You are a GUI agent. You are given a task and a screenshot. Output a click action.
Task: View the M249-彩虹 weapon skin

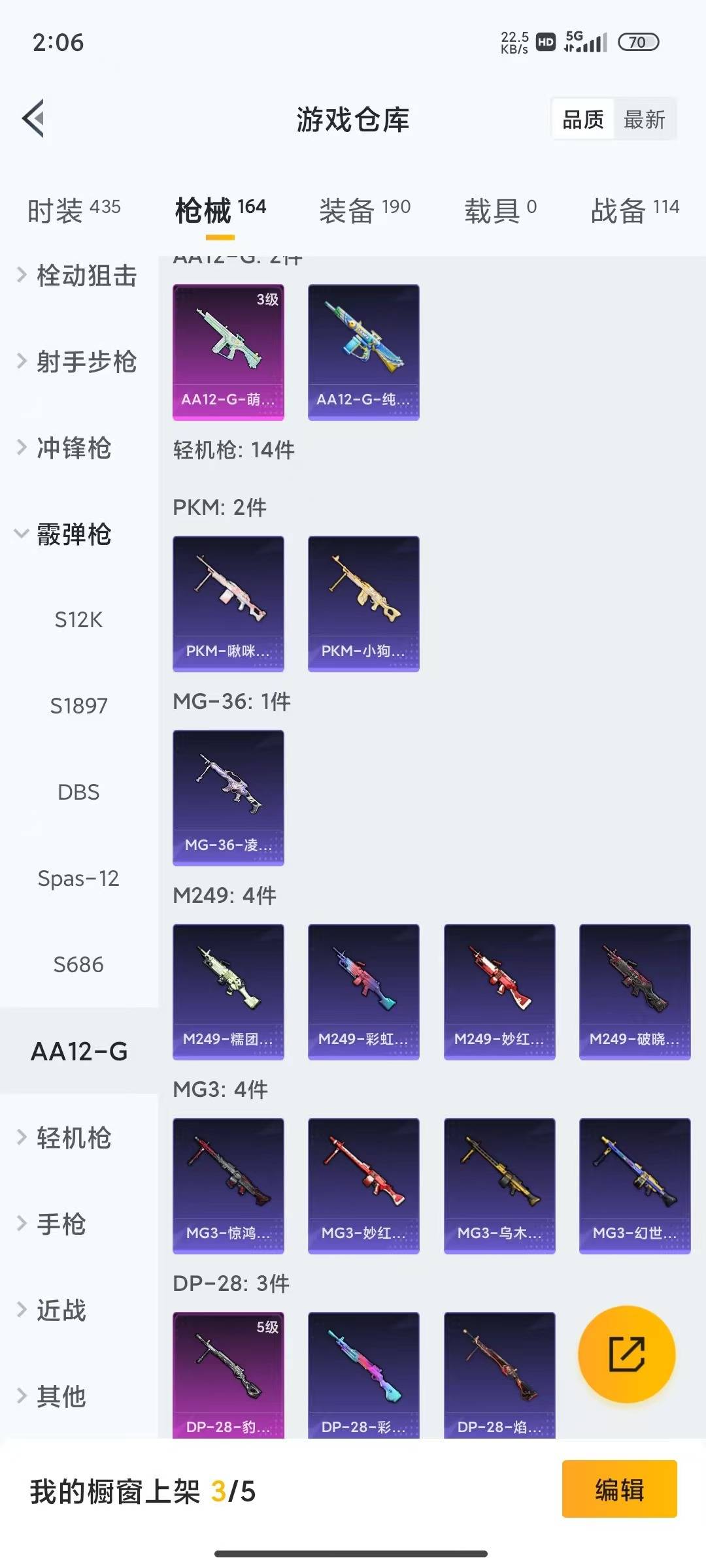pos(363,992)
